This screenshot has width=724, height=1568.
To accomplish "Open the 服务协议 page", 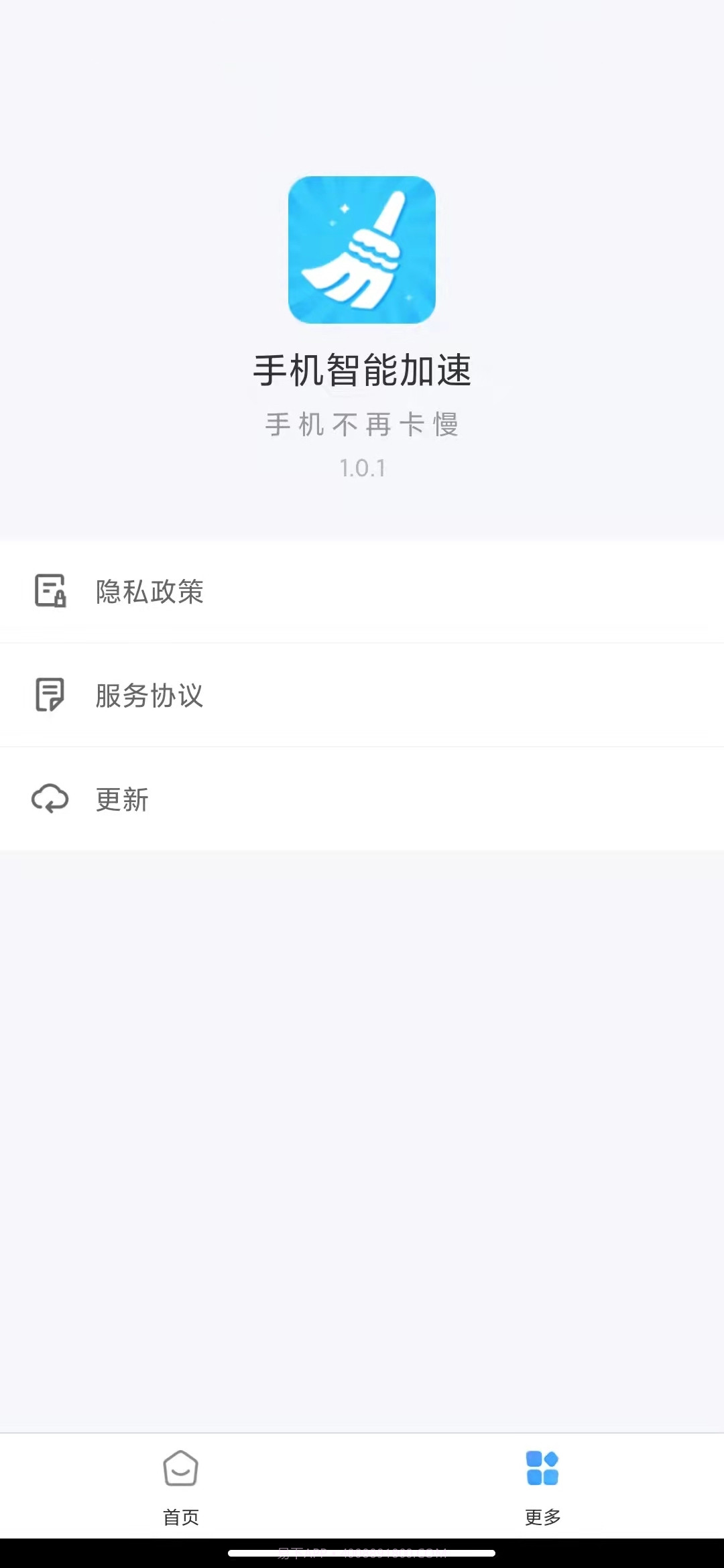I will coord(149,696).
